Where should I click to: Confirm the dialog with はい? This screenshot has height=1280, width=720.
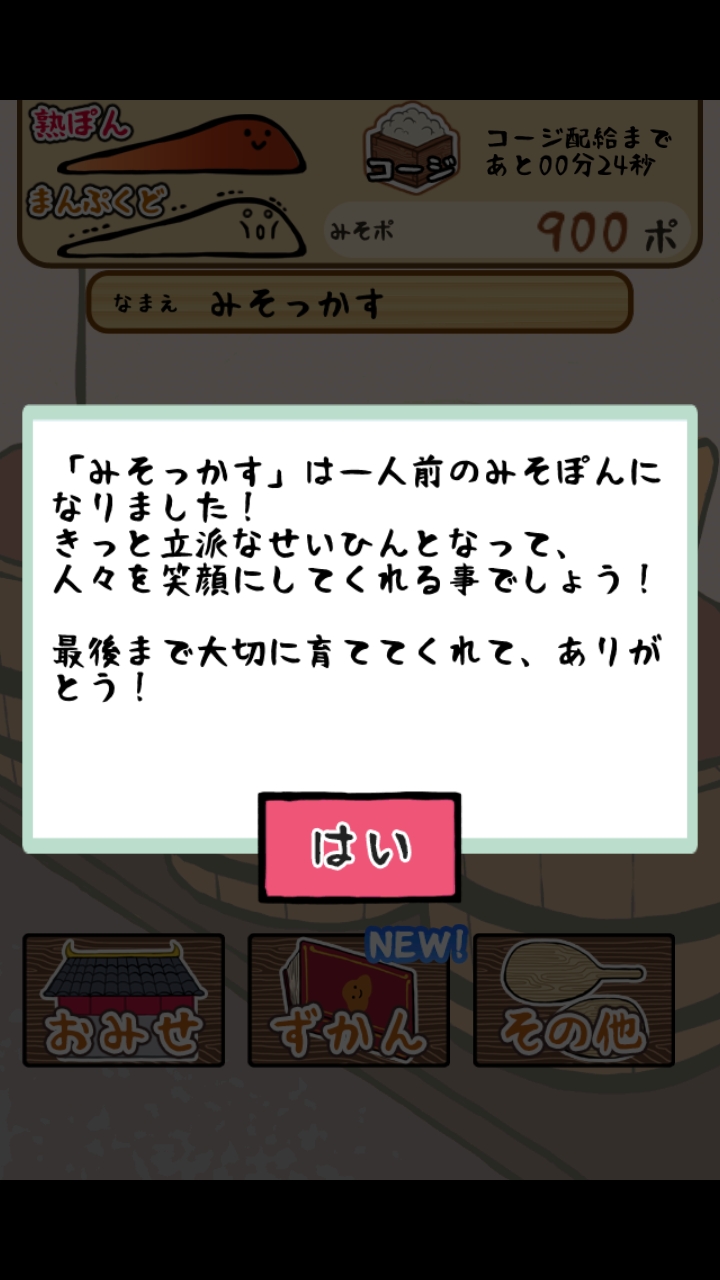pos(359,847)
